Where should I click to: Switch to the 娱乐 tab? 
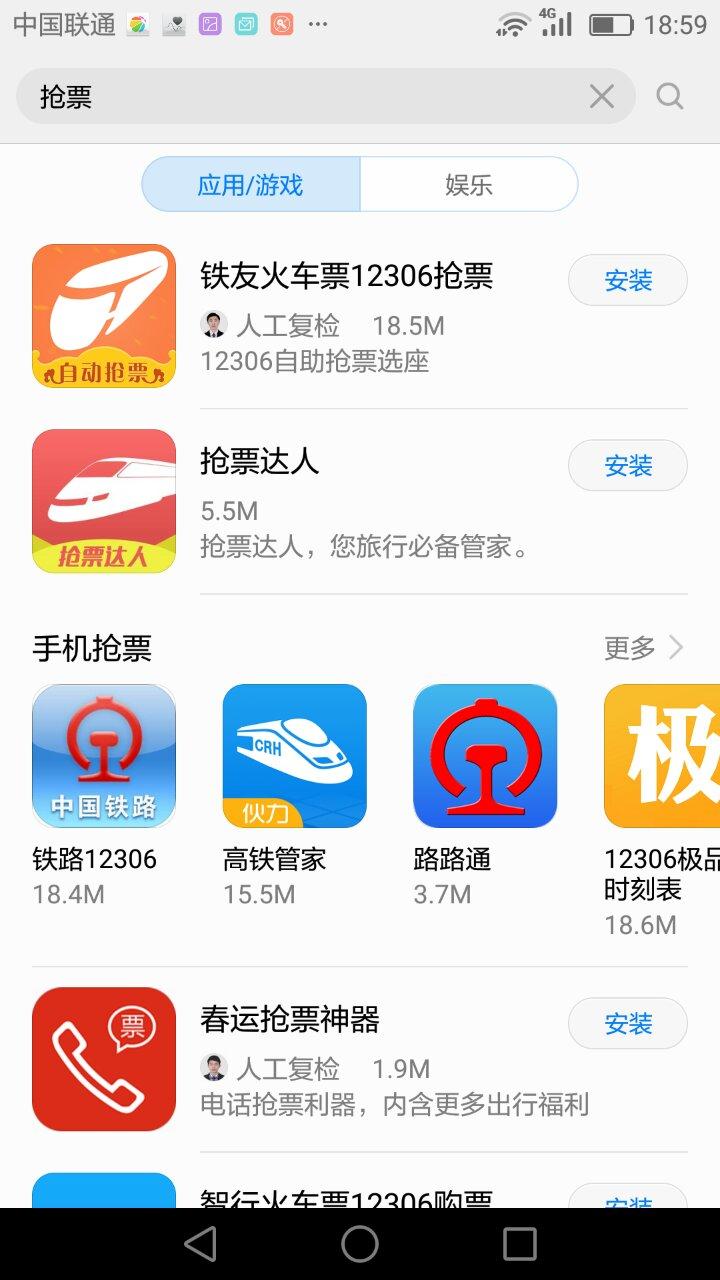pos(468,185)
